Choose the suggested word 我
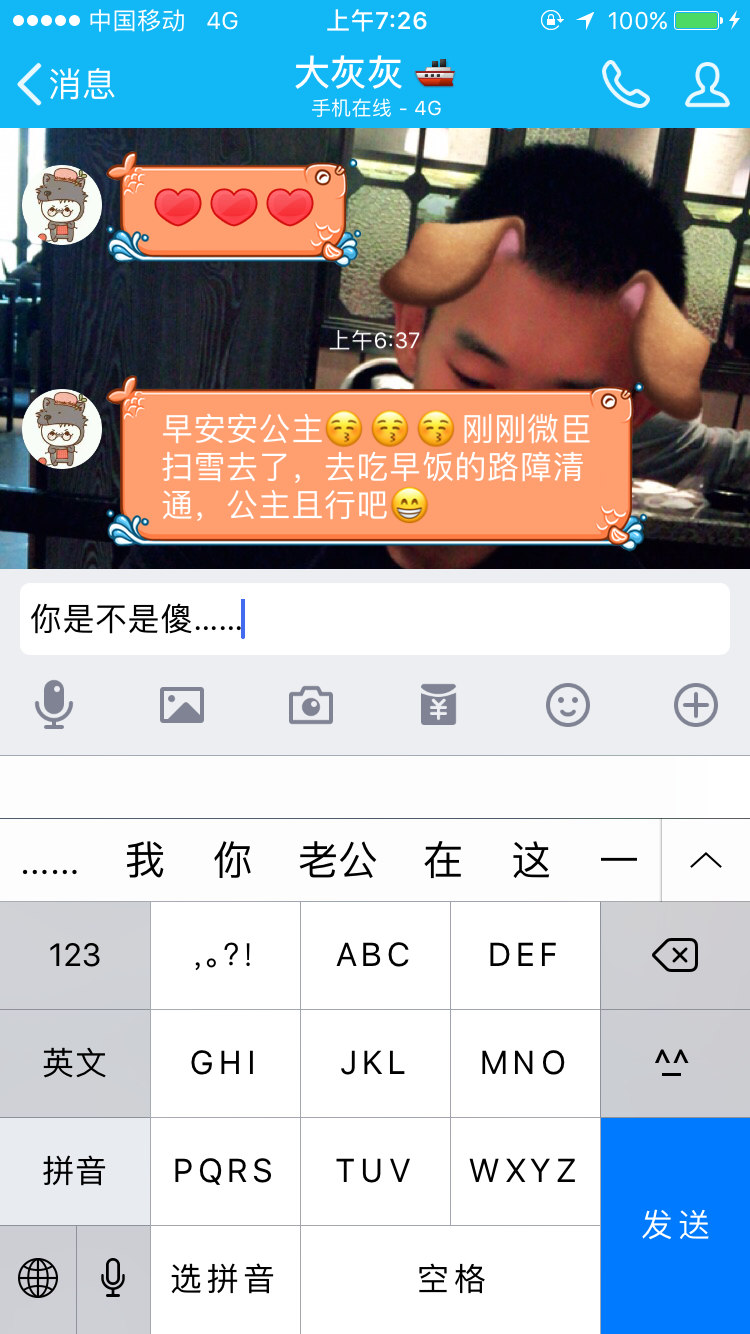 tap(145, 860)
